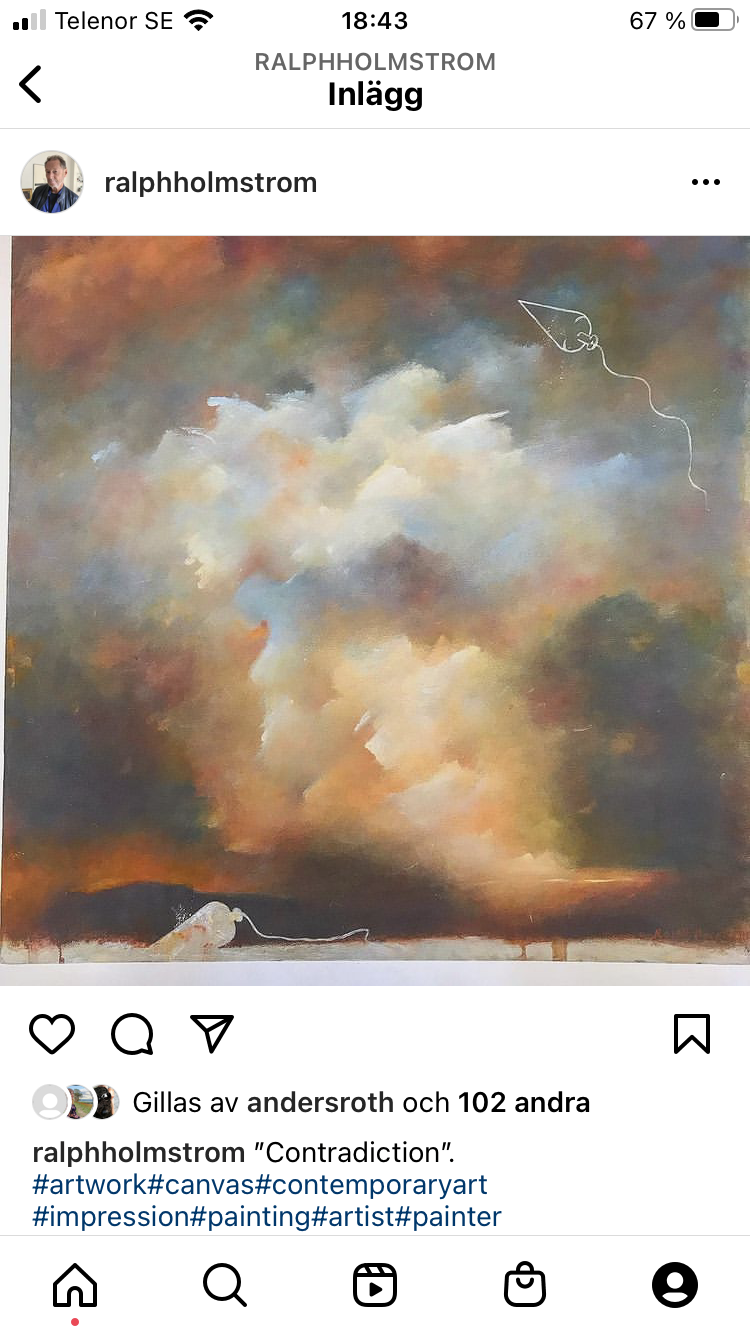Like the Contradiction post with the heart
Viewport: 750px width, 1334px height.
tap(52, 1034)
